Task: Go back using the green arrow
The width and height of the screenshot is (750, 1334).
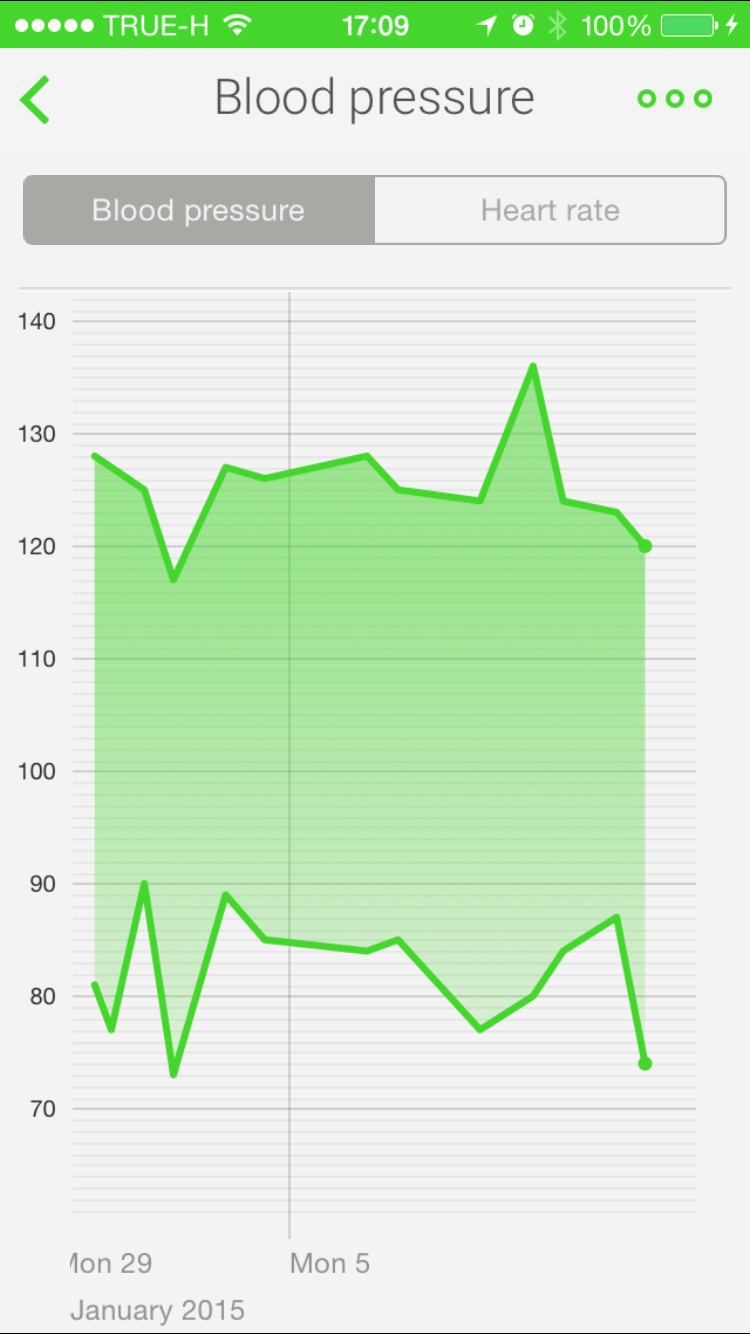Action: [34, 99]
